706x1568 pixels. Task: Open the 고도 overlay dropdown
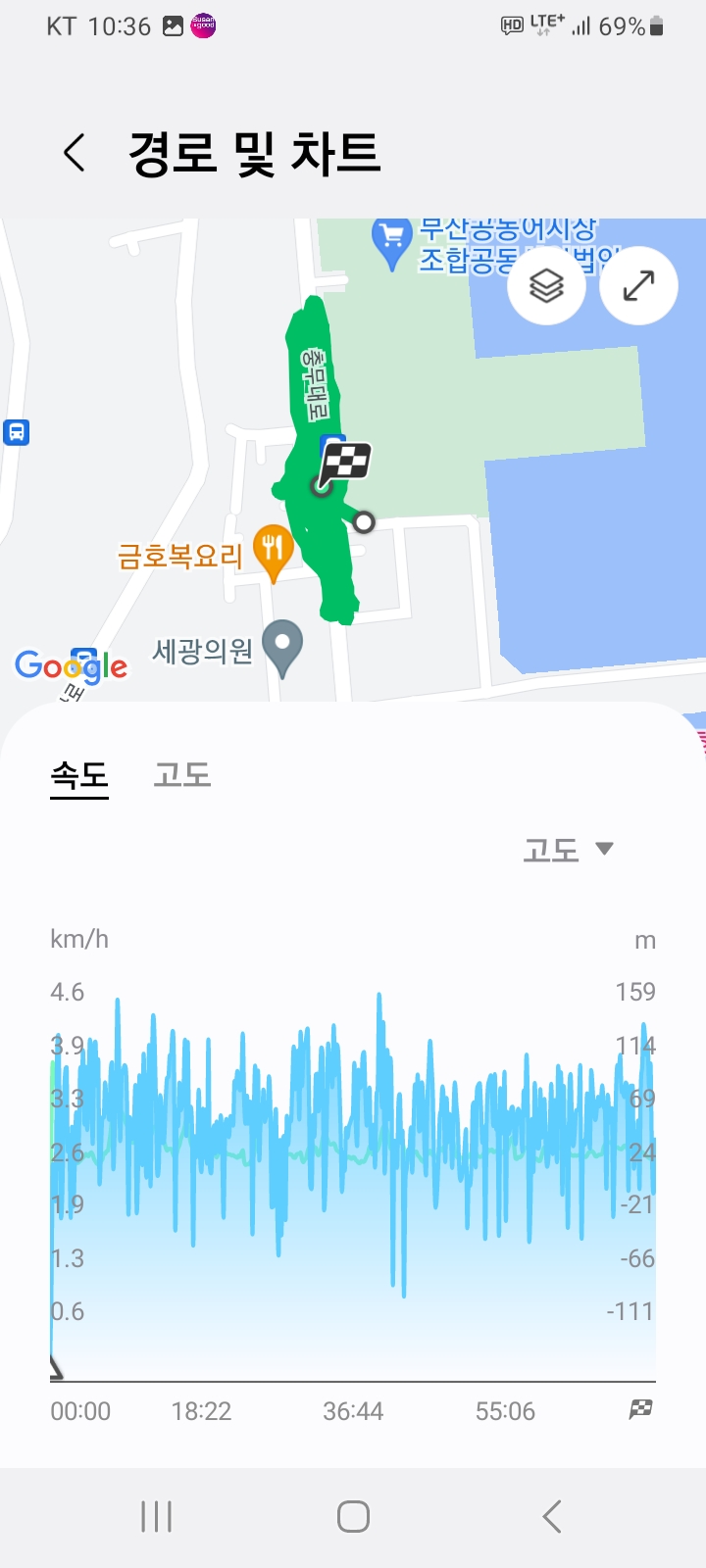tap(569, 849)
